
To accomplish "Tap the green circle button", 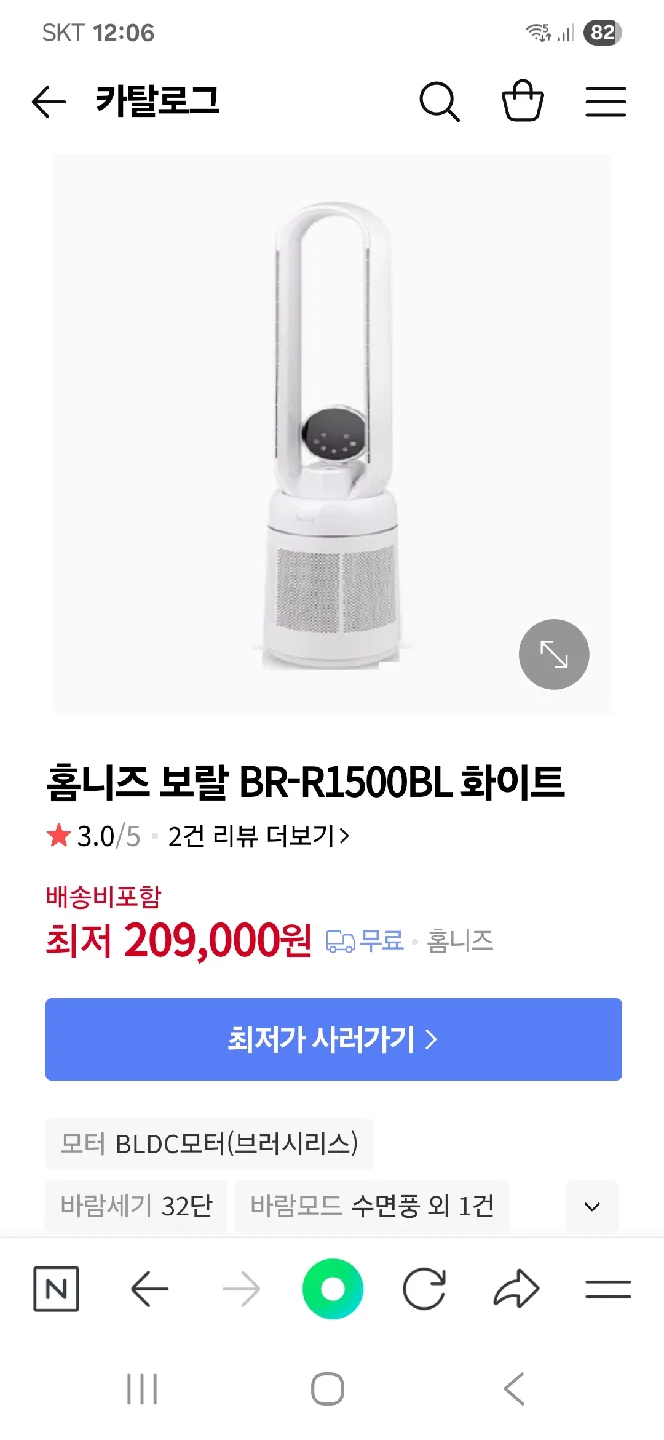I will click(x=333, y=1290).
